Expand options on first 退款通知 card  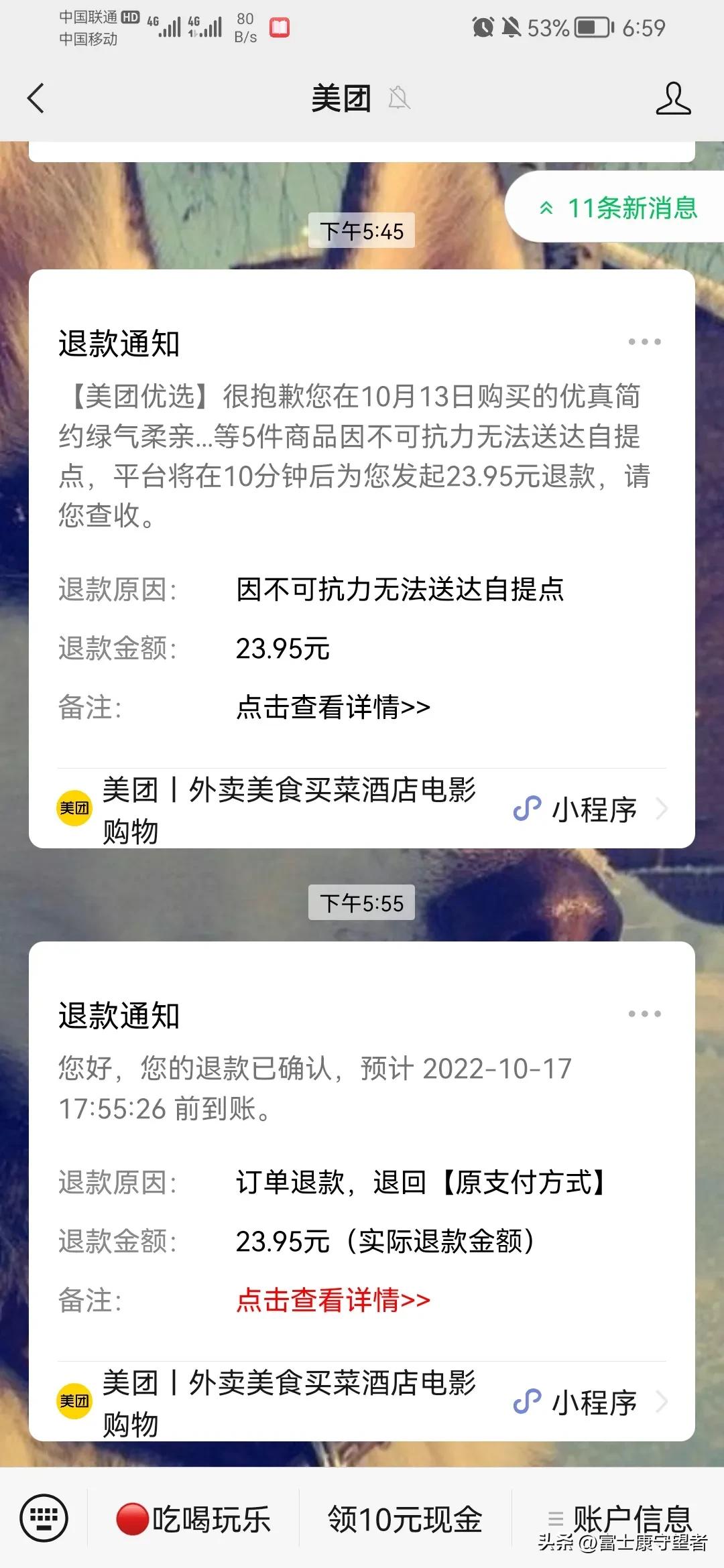pos(645,342)
